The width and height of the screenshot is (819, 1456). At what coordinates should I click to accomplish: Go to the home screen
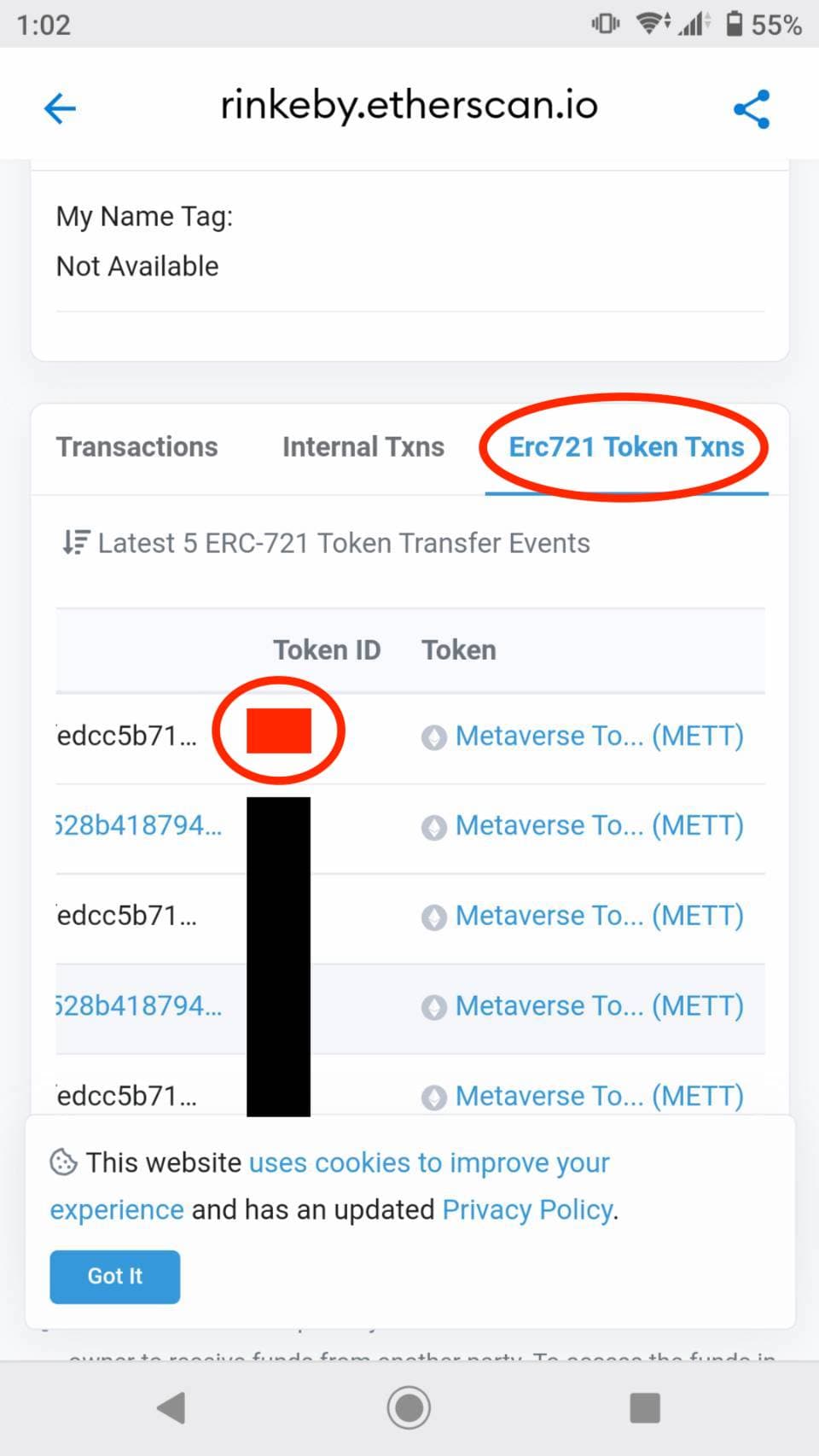tap(409, 1407)
